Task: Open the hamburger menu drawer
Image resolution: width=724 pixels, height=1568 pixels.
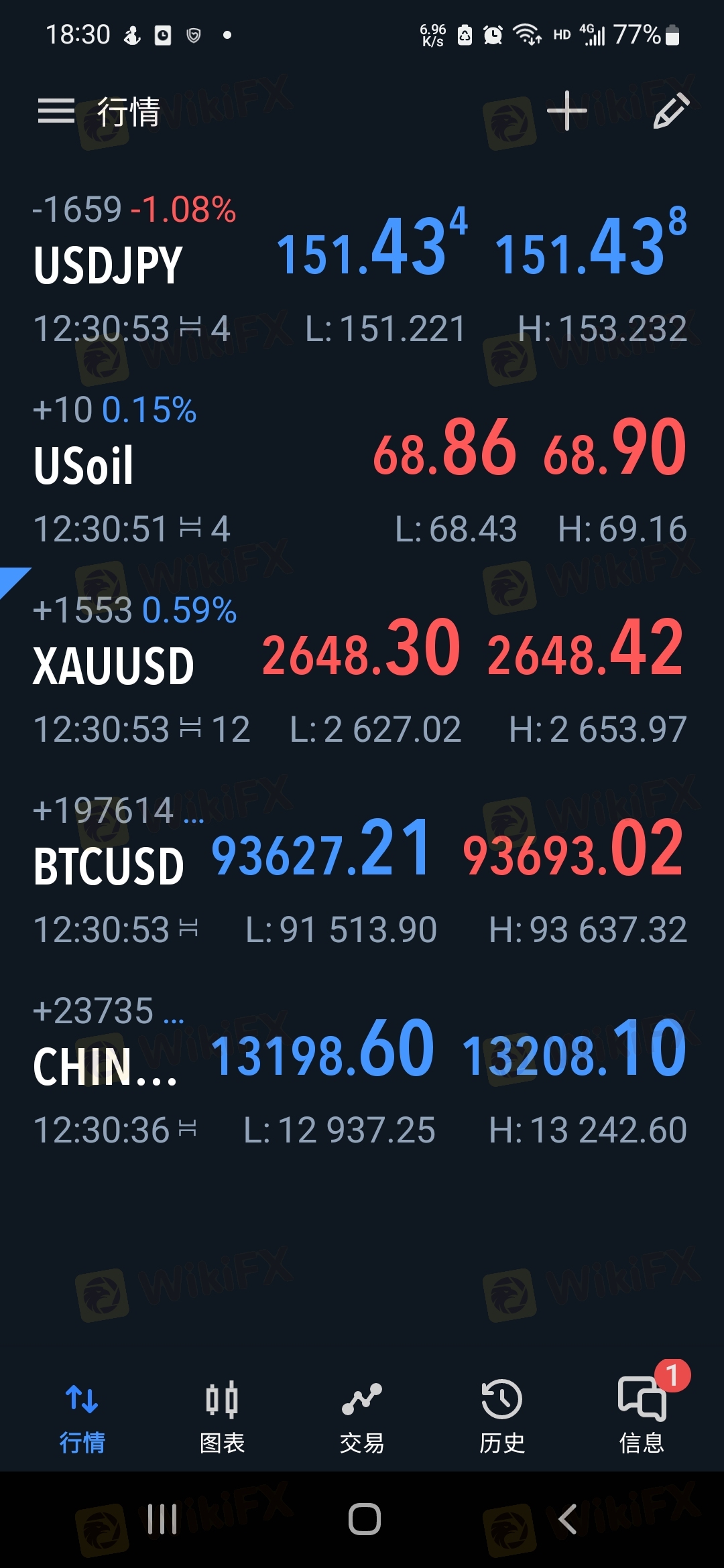Action: (x=56, y=111)
